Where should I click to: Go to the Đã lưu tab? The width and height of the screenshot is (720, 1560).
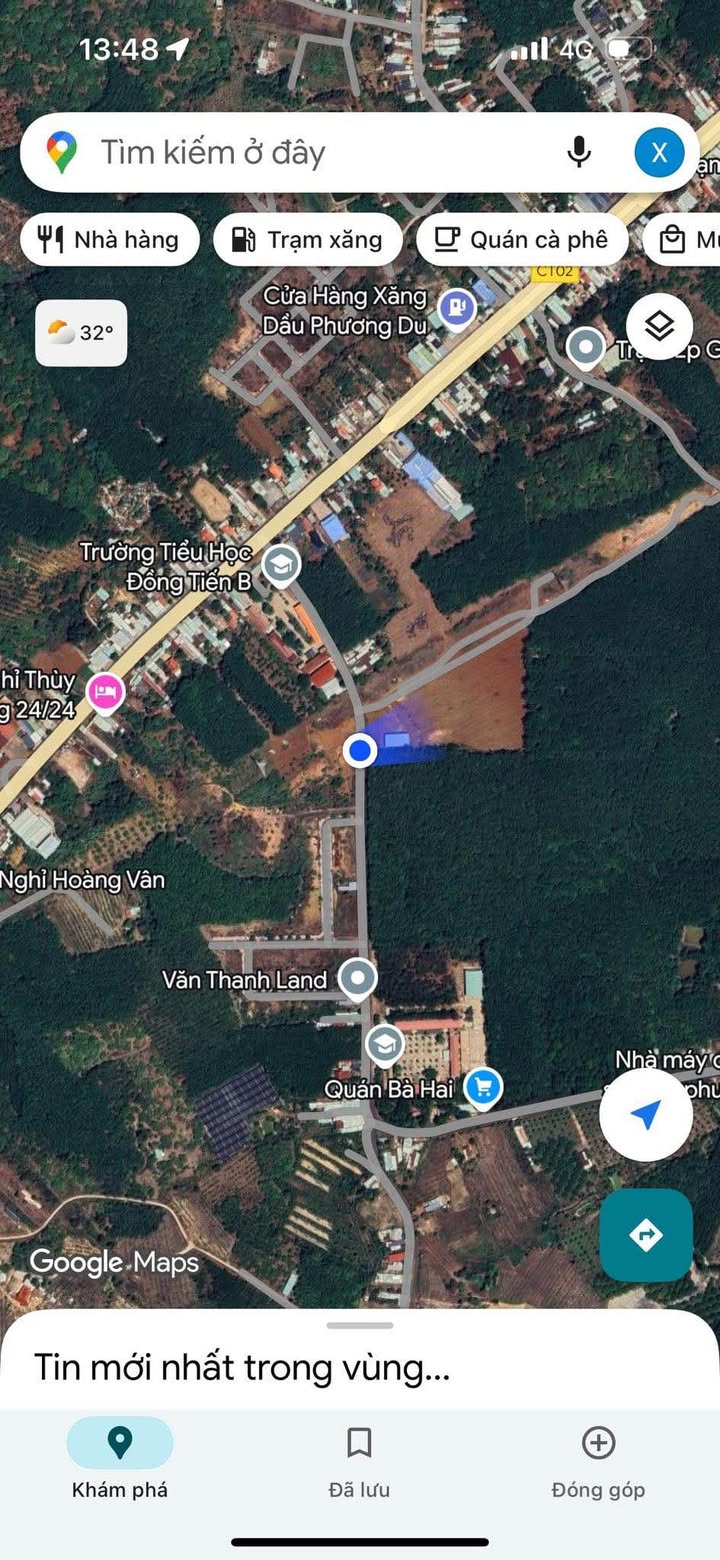(360, 1460)
